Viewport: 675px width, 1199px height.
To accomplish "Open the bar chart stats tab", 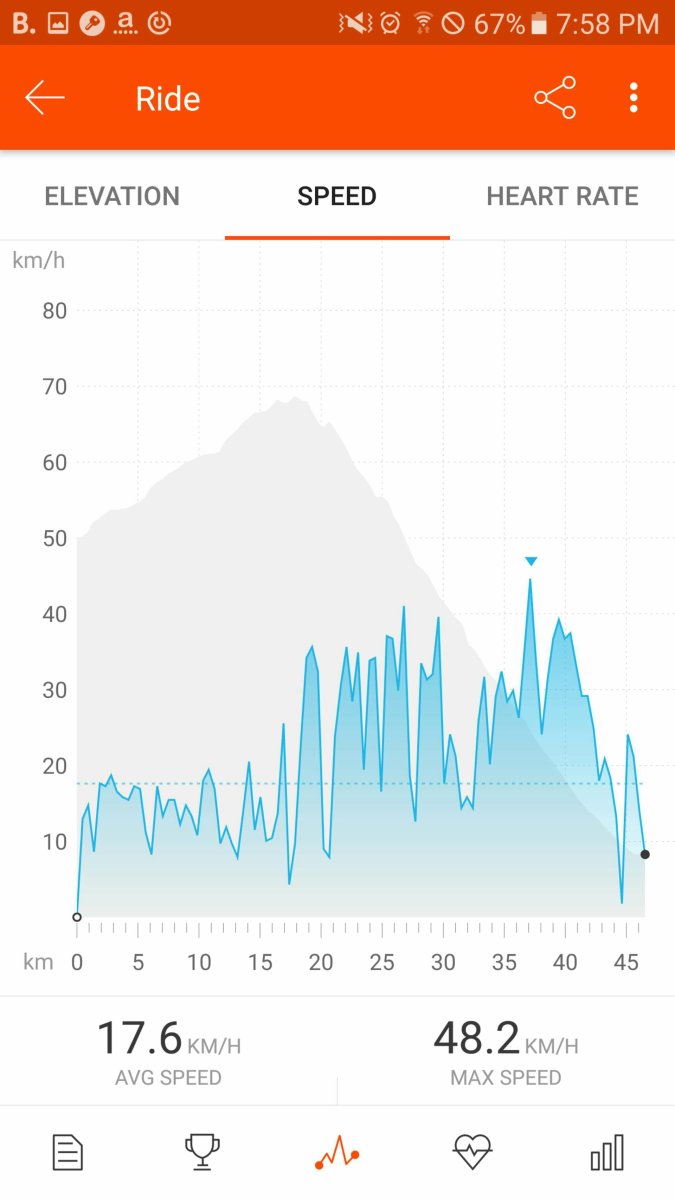I will pyautogui.click(x=607, y=1152).
